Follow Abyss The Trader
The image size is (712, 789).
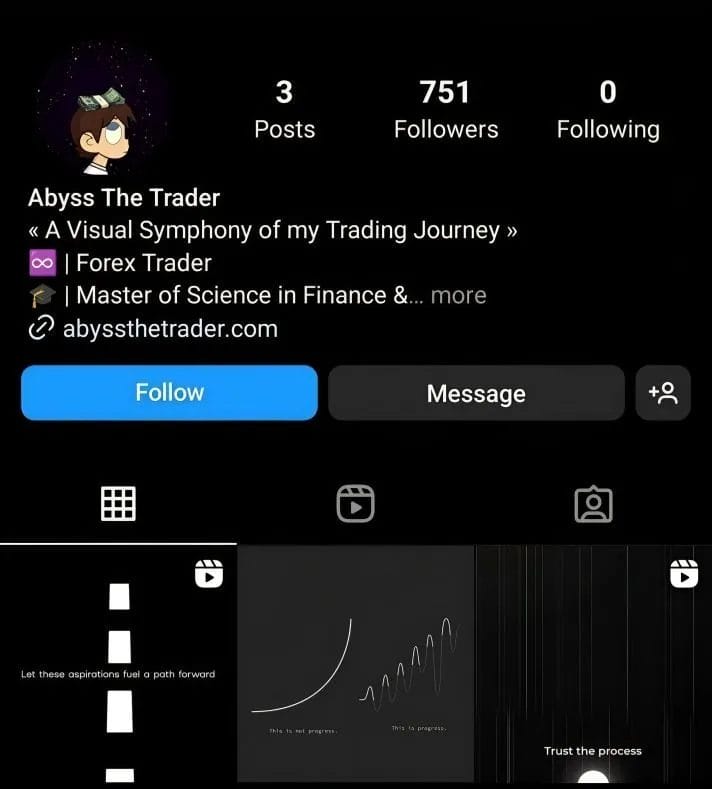tap(169, 392)
